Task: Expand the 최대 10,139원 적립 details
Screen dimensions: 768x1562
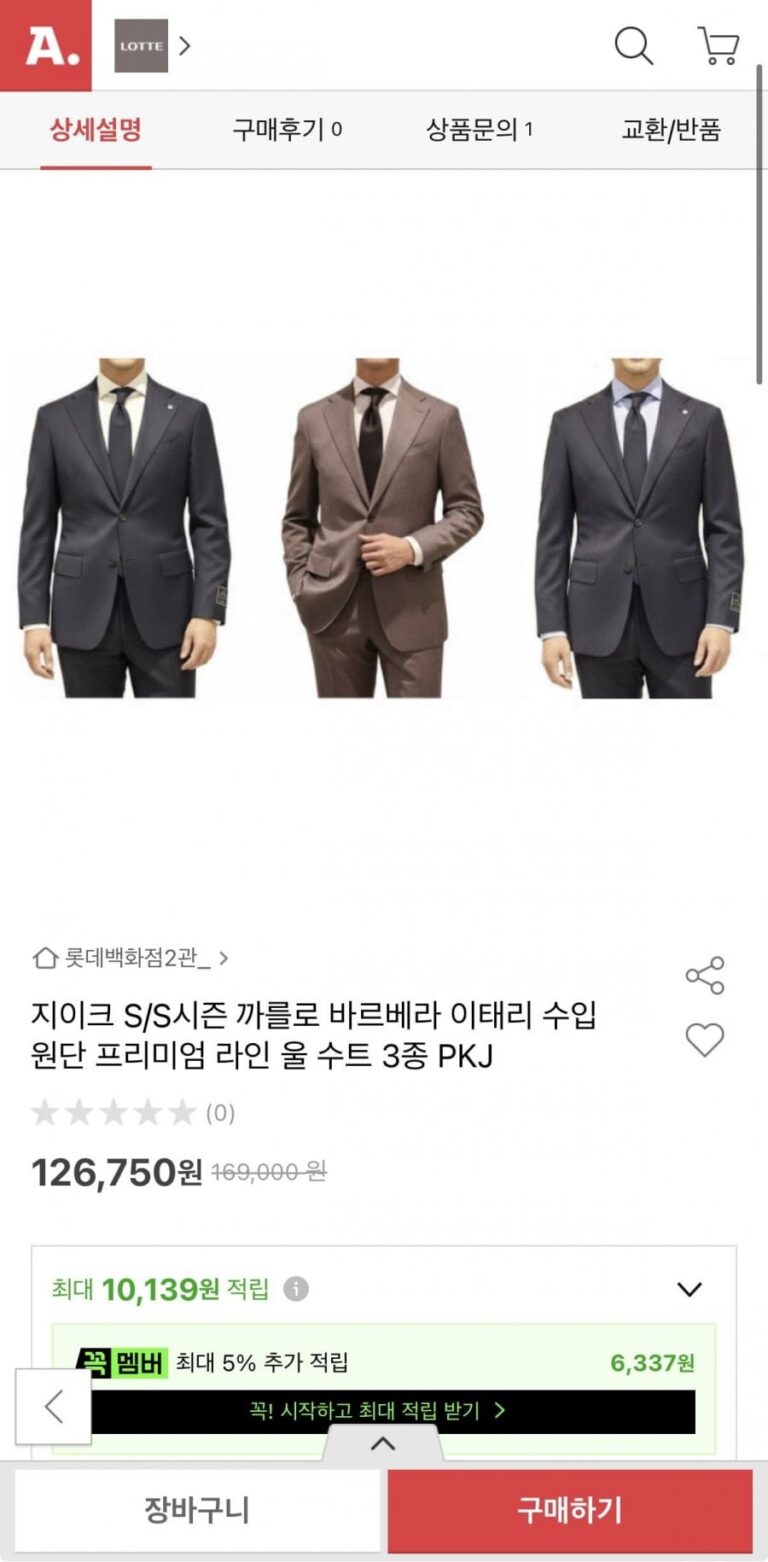Action: coord(689,1289)
